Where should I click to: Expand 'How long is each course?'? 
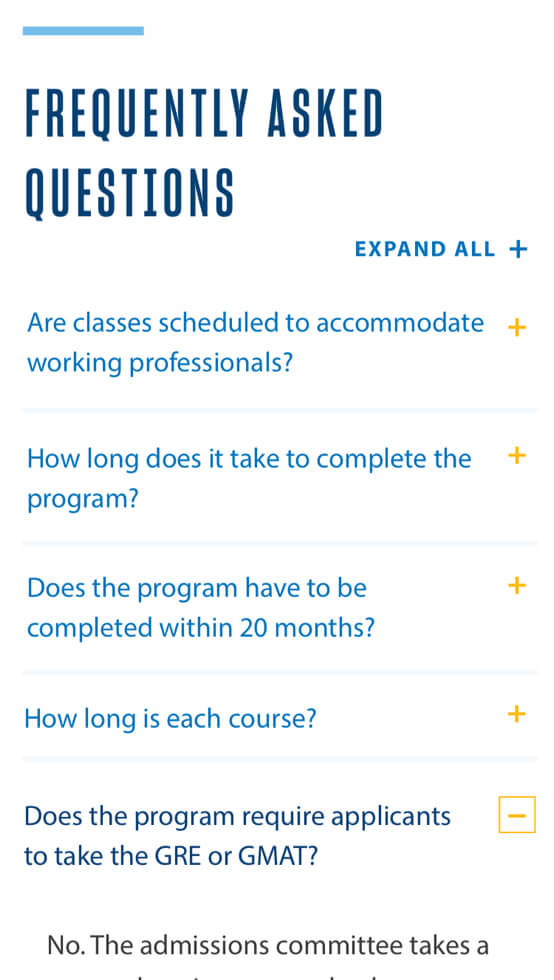(x=280, y=718)
